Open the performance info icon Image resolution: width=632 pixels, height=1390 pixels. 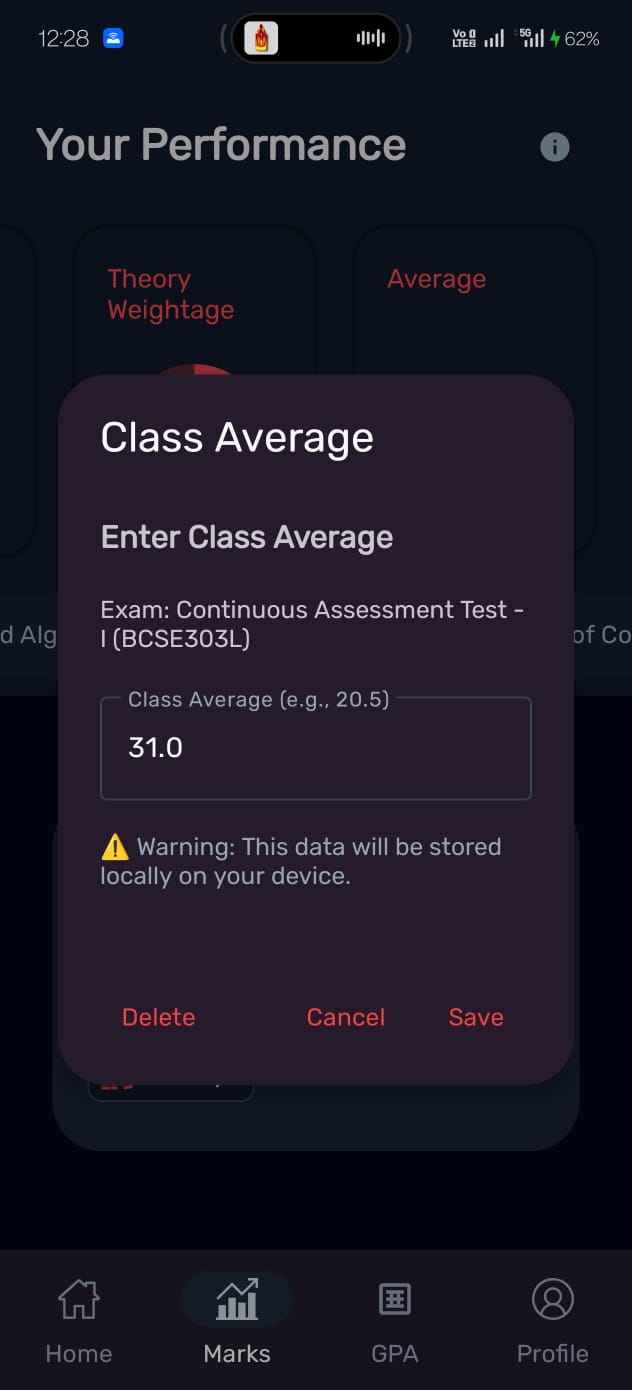pos(555,148)
